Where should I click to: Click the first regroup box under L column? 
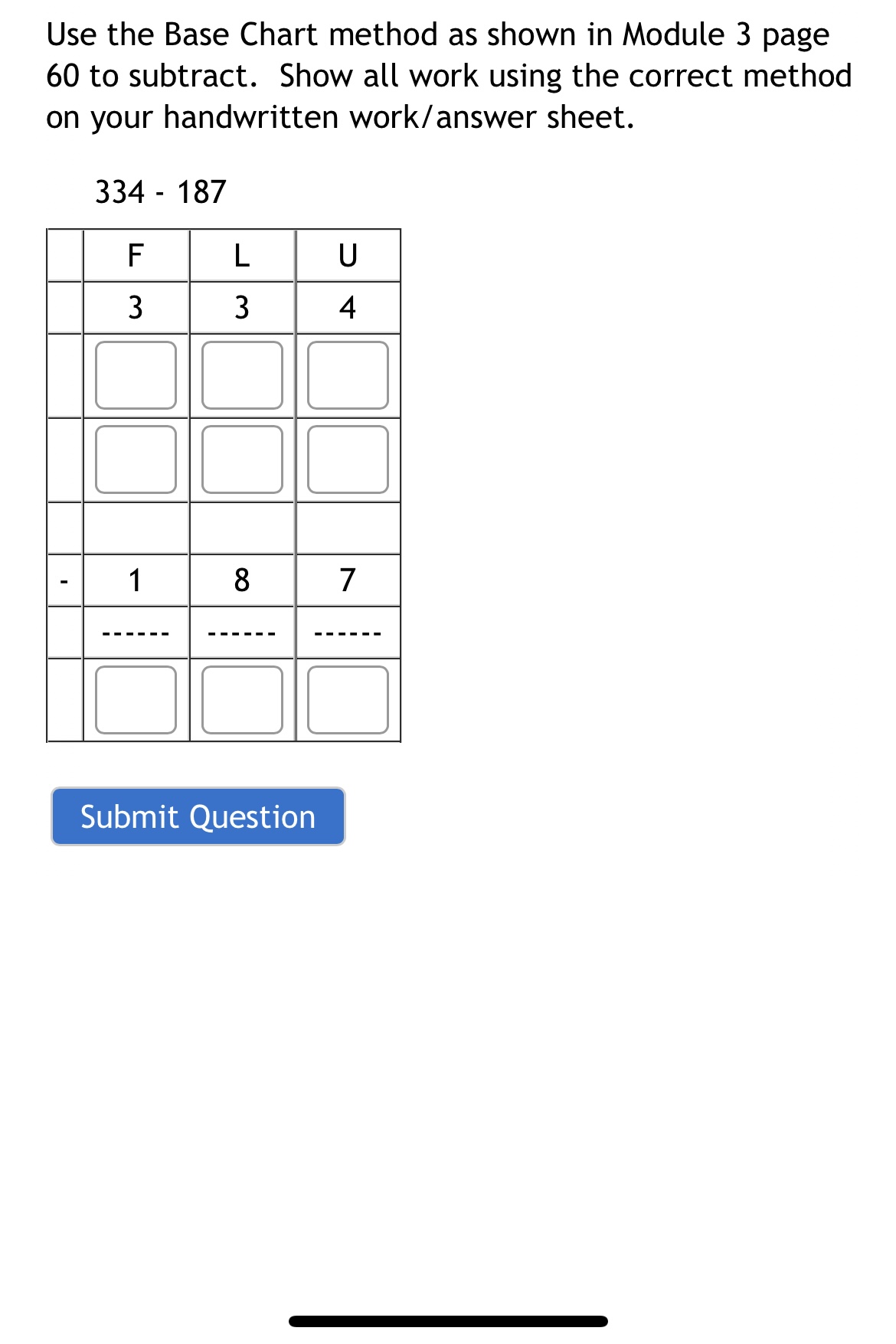pos(241,374)
